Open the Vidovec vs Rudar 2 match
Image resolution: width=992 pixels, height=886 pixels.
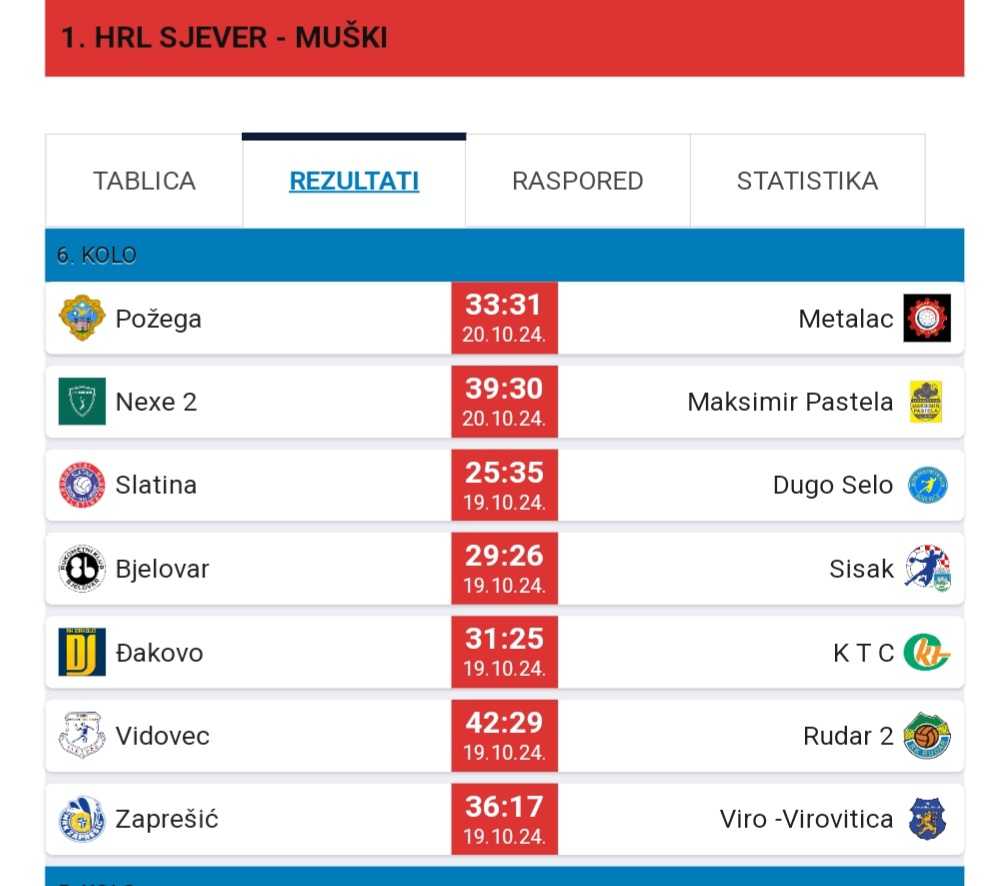coord(504,736)
